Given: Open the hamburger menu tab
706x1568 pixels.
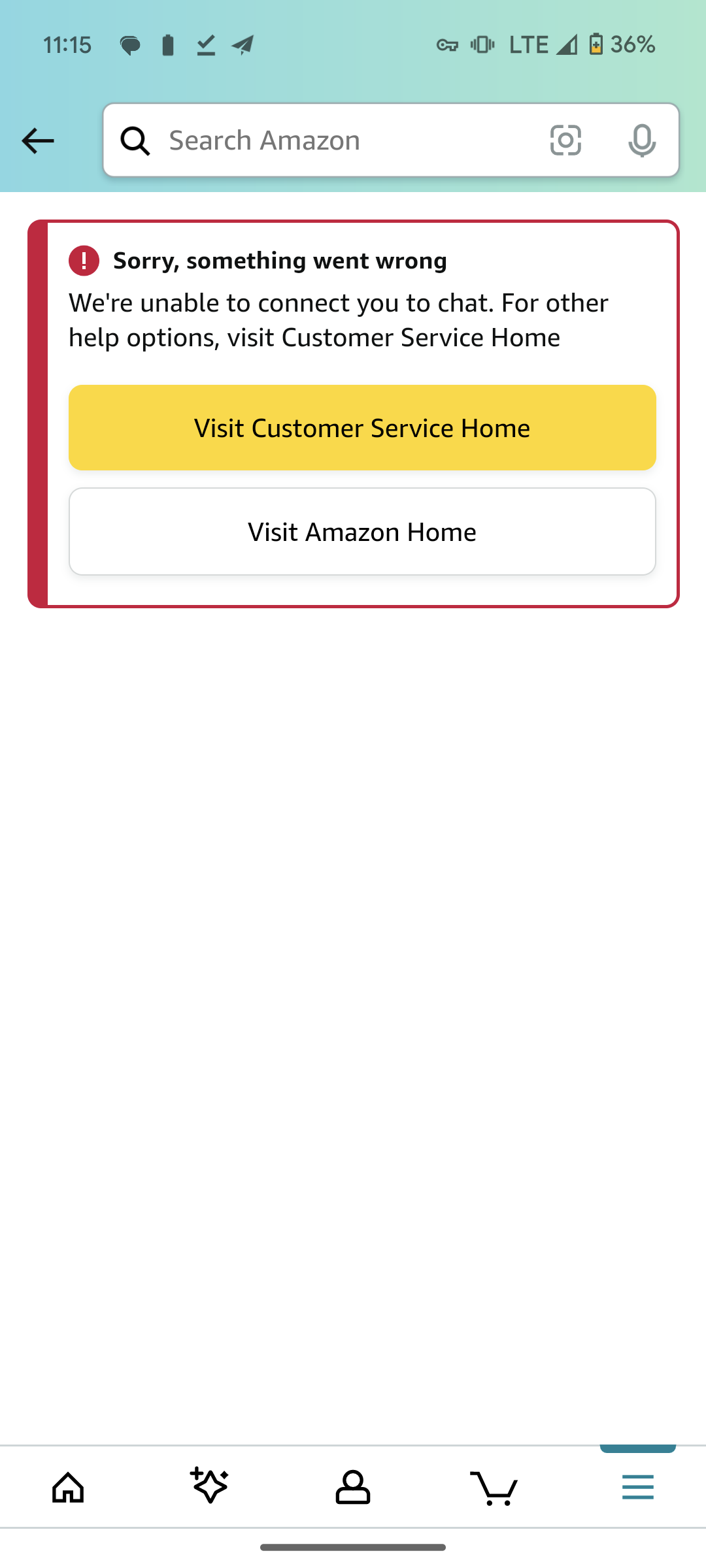Looking at the screenshot, I should pyautogui.click(x=638, y=1487).
